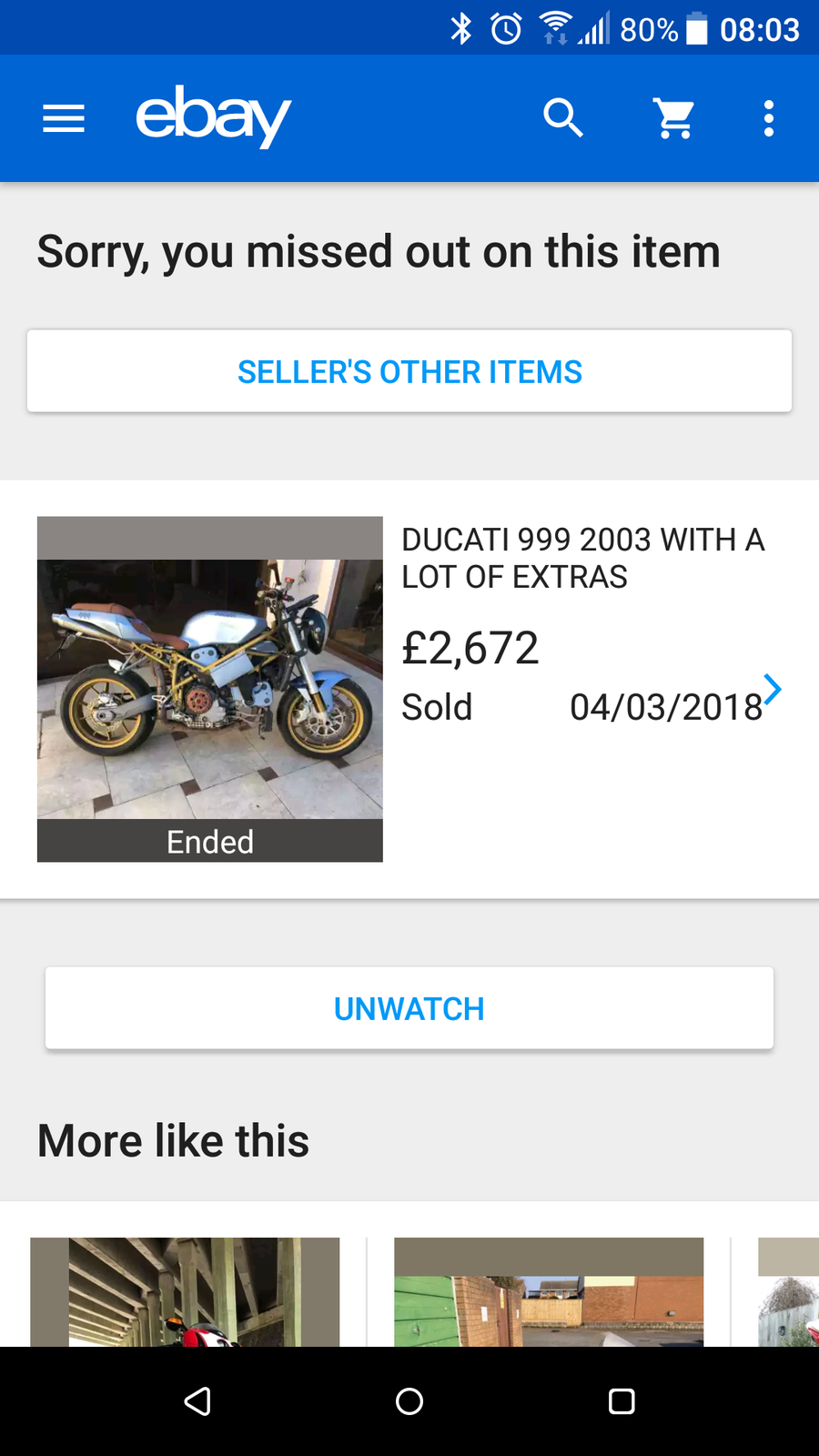Unwatch this ended item

coord(409,1008)
